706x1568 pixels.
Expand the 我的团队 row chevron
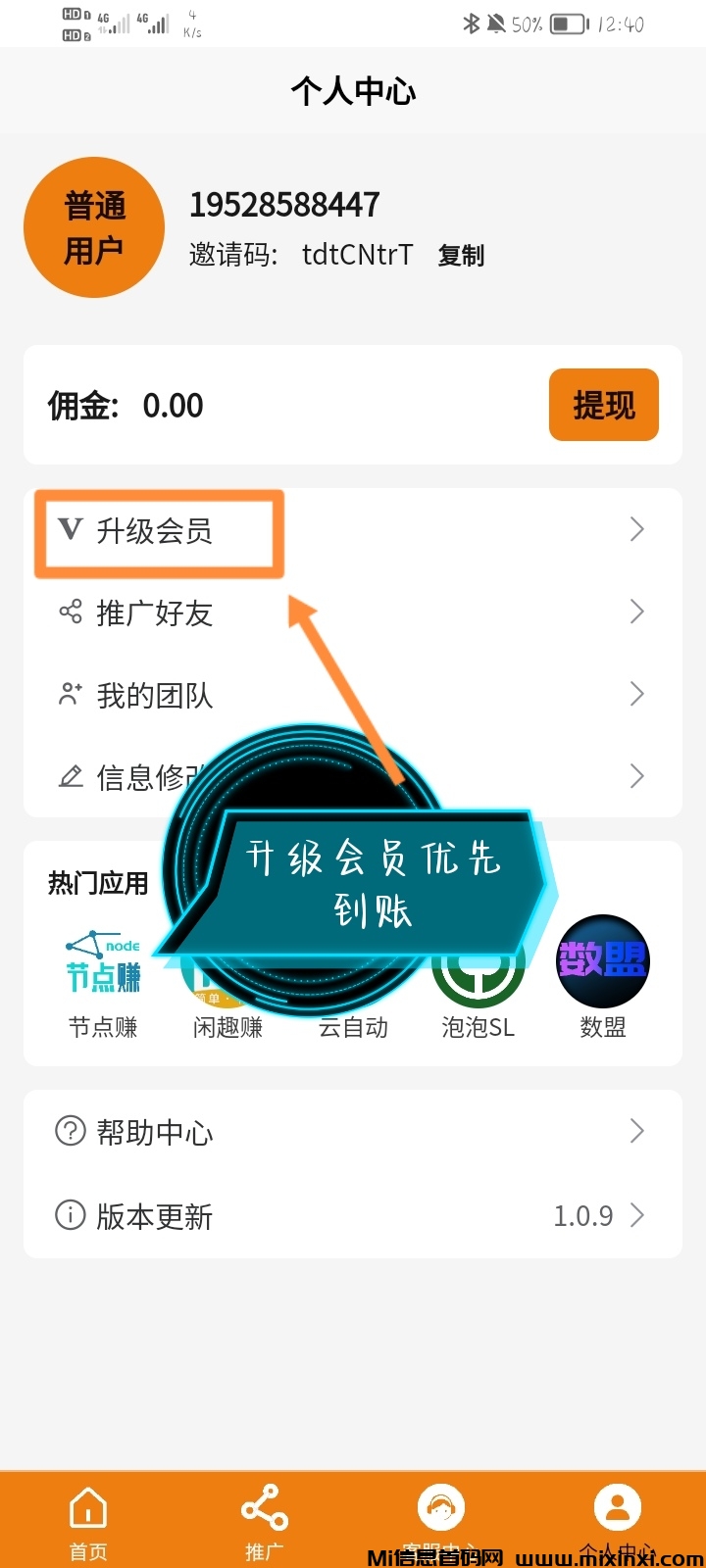pos(636,694)
